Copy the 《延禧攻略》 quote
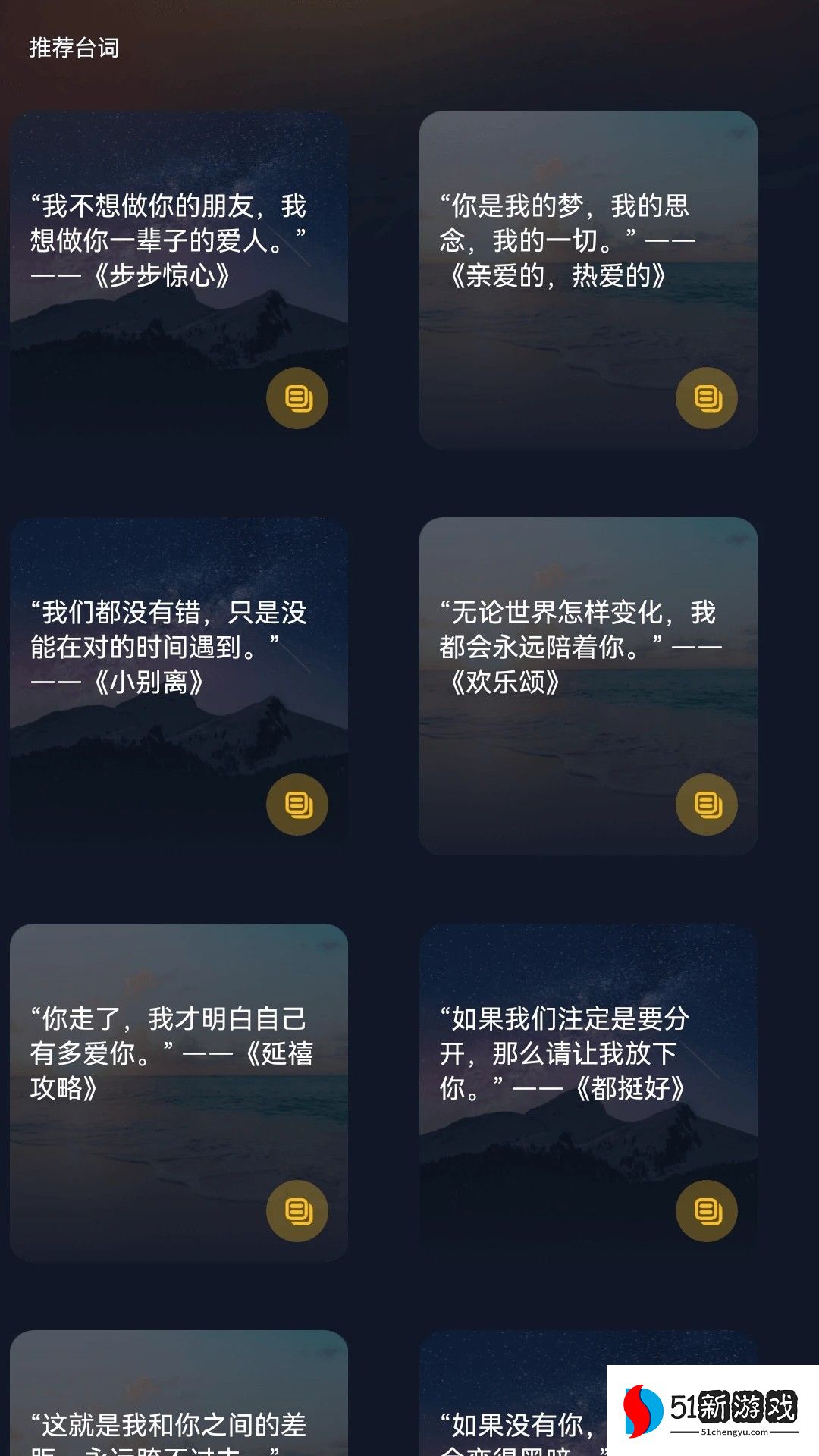Image resolution: width=819 pixels, height=1456 pixels. pyautogui.click(x=297, y=1211)
